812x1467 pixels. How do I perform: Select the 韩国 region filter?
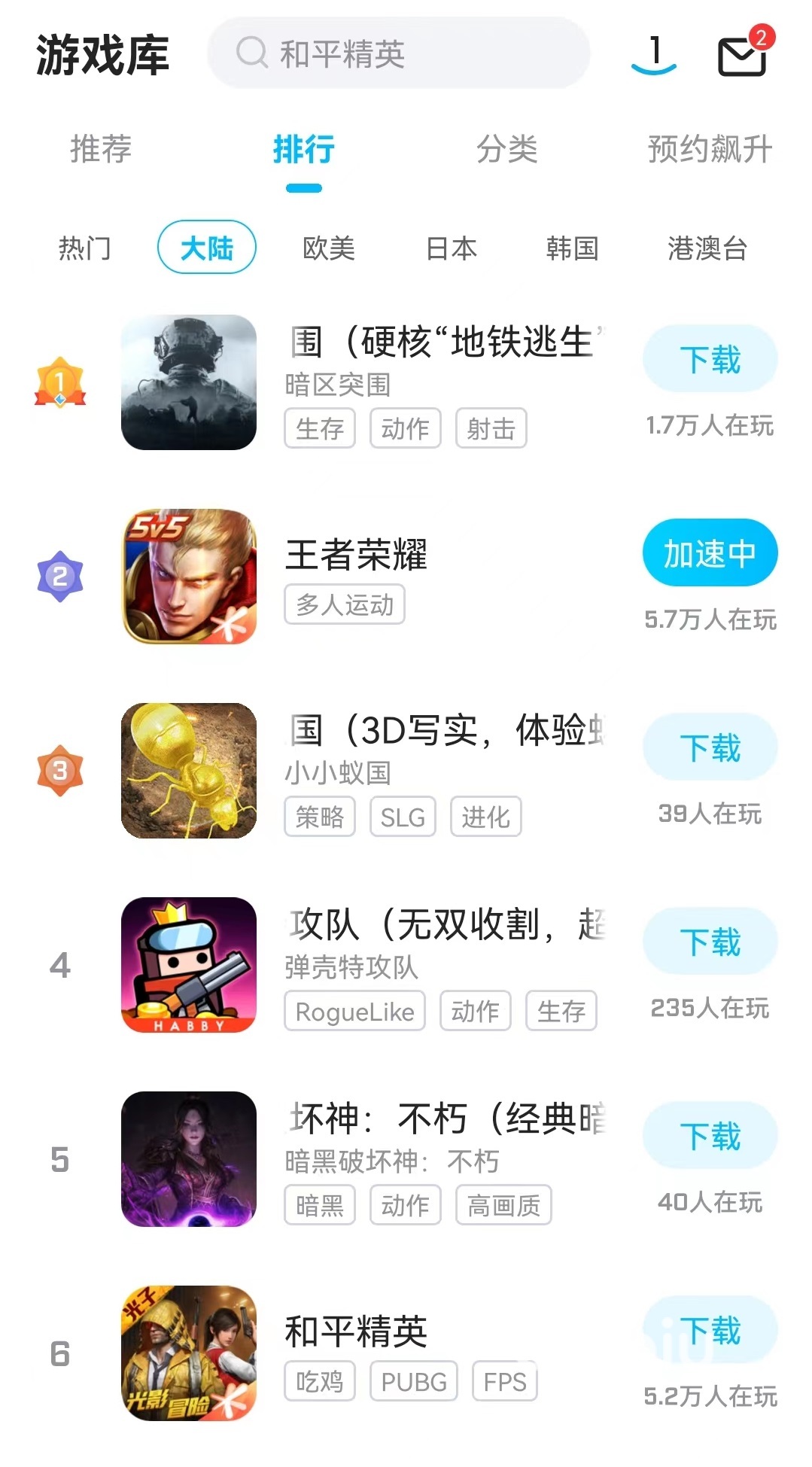click(x=572, y=248)
